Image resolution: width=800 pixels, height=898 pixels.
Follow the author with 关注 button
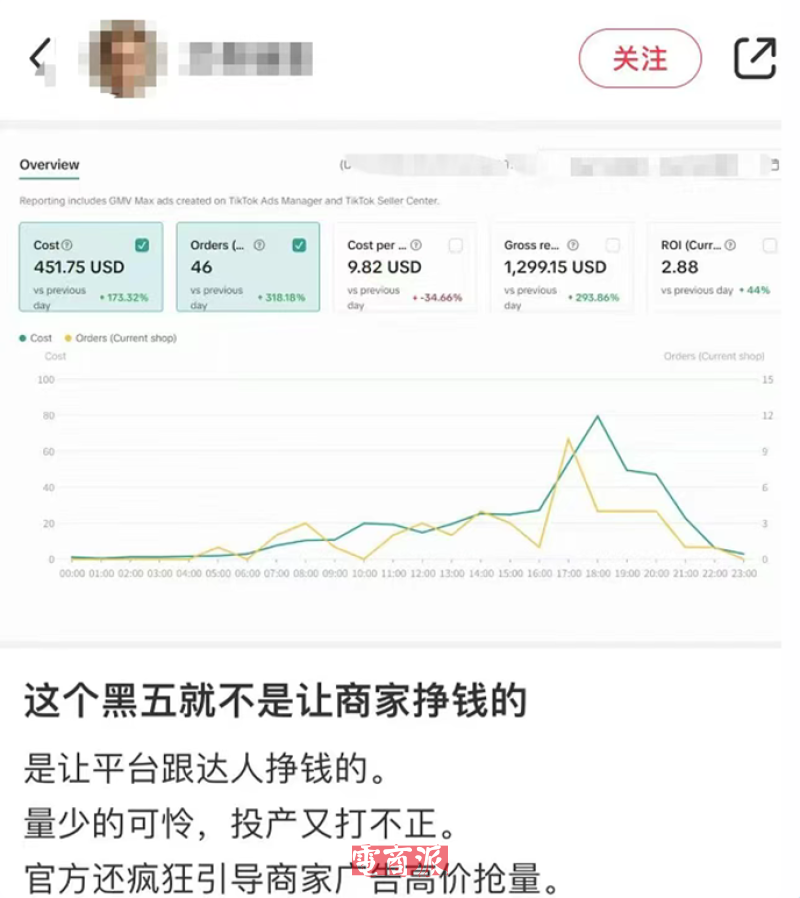point(639,58)
